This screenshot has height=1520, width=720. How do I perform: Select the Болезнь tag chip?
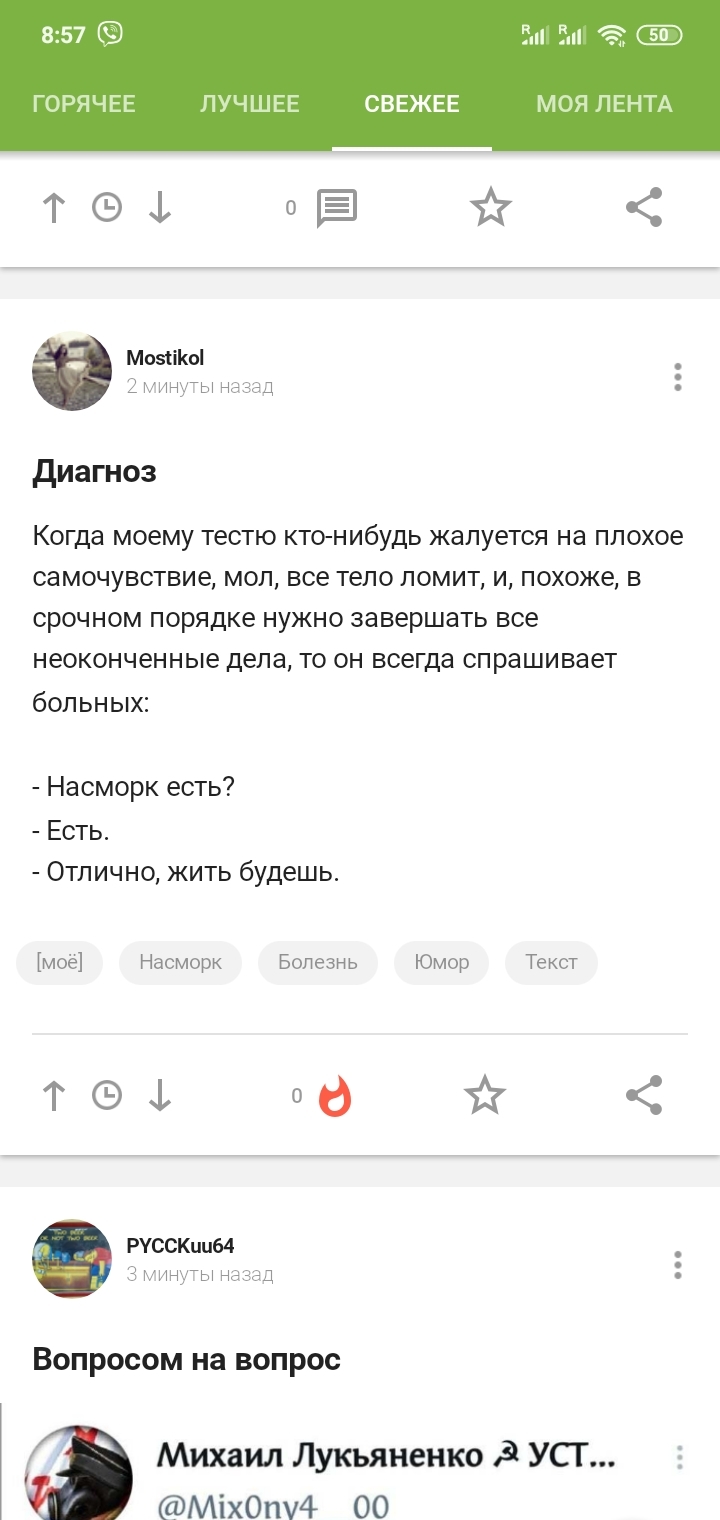[x=318, y=962]
